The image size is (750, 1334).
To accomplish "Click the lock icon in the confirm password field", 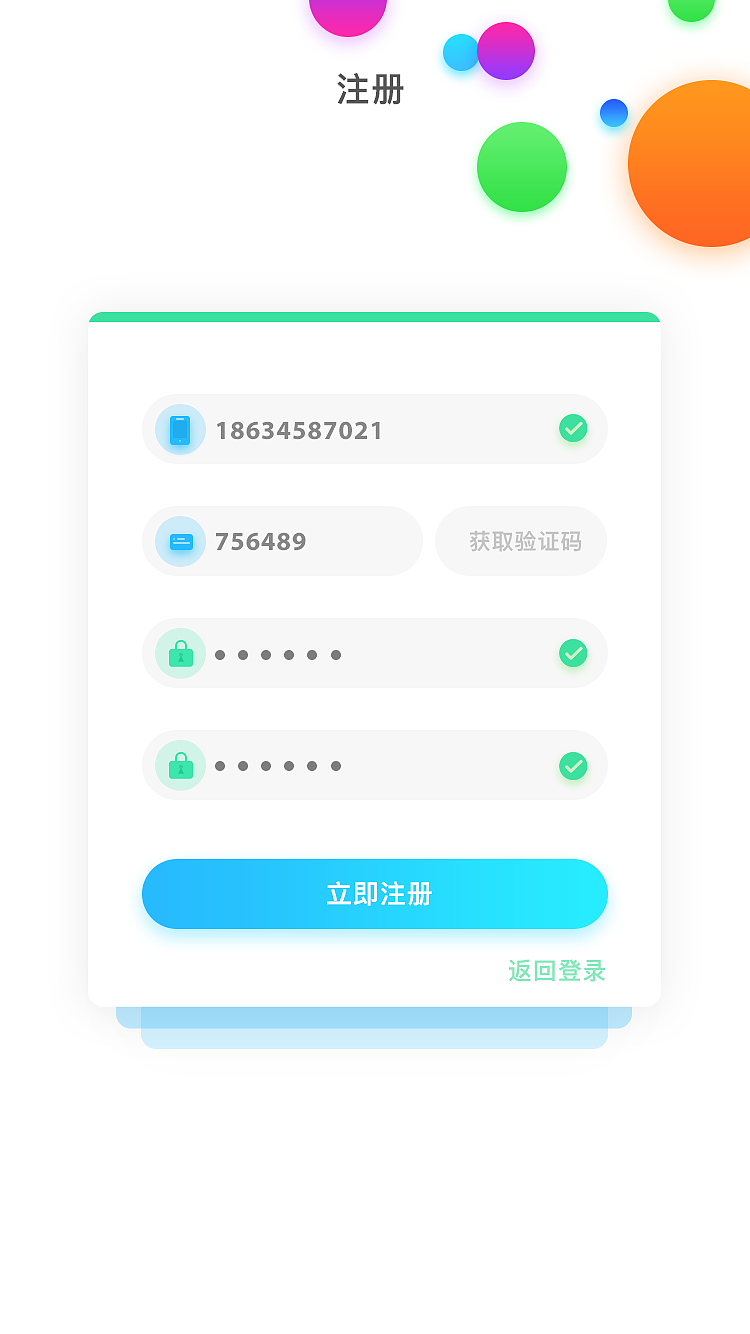I will pos(181,766).
